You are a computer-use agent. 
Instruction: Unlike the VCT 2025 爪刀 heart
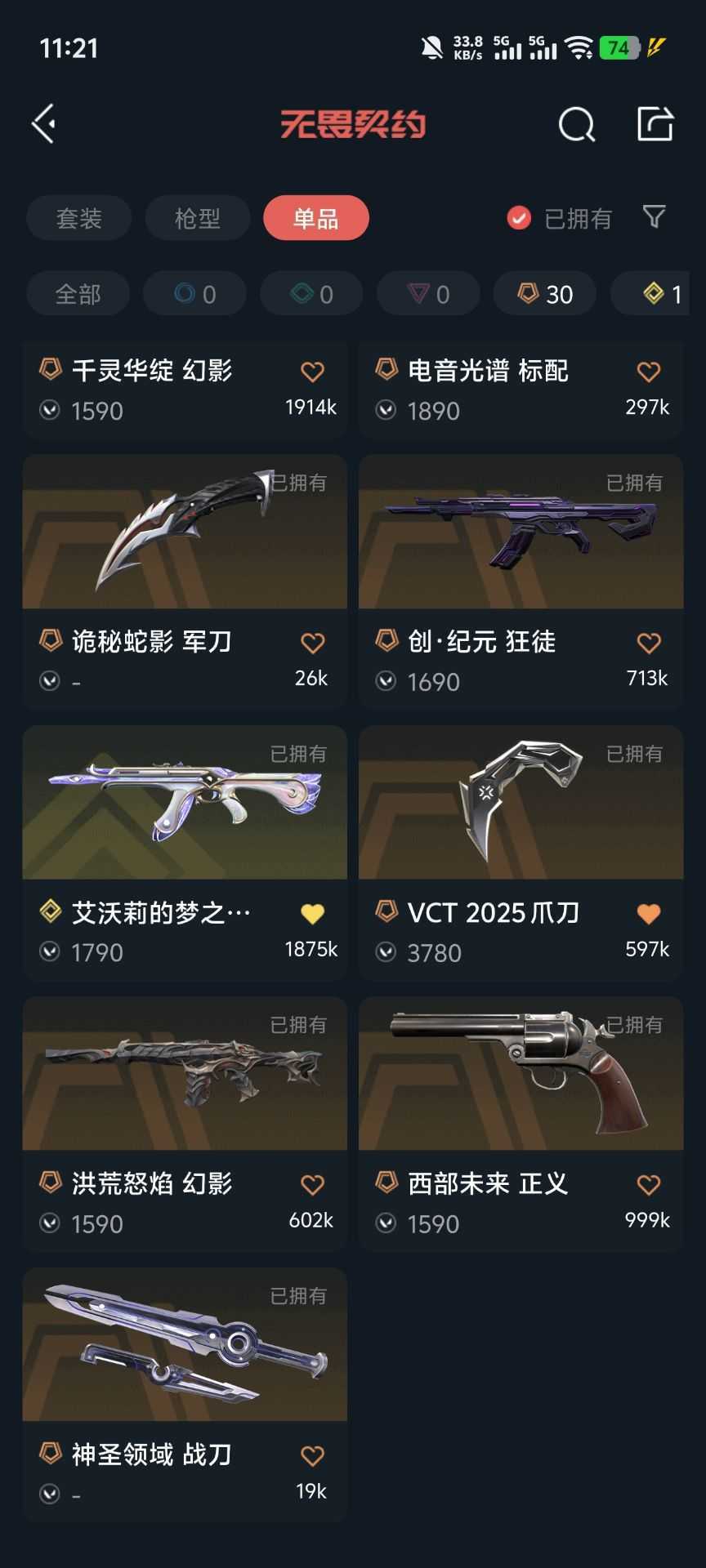[x=648, y=914]
